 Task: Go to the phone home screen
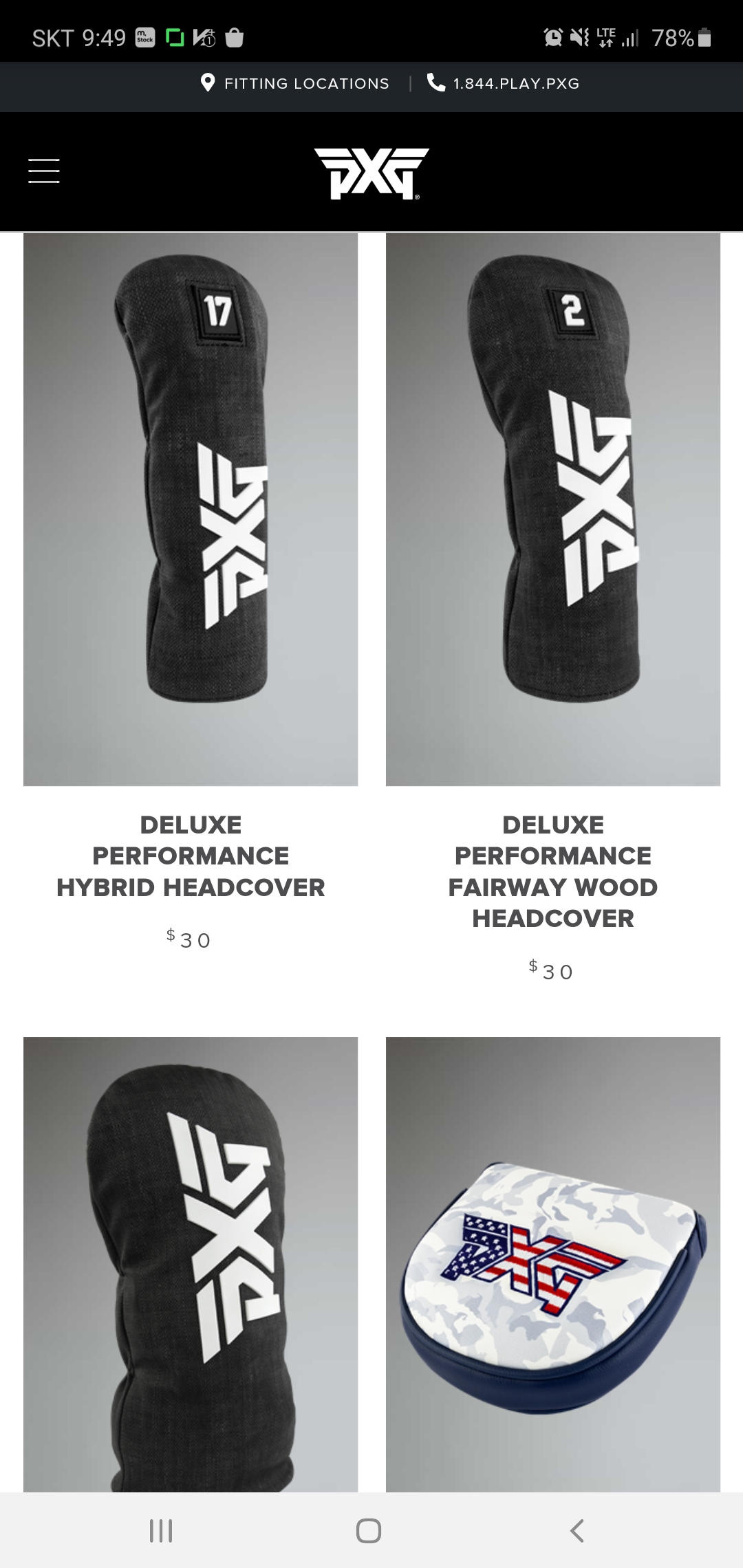pyautogui.click(x=369, y=1531)
